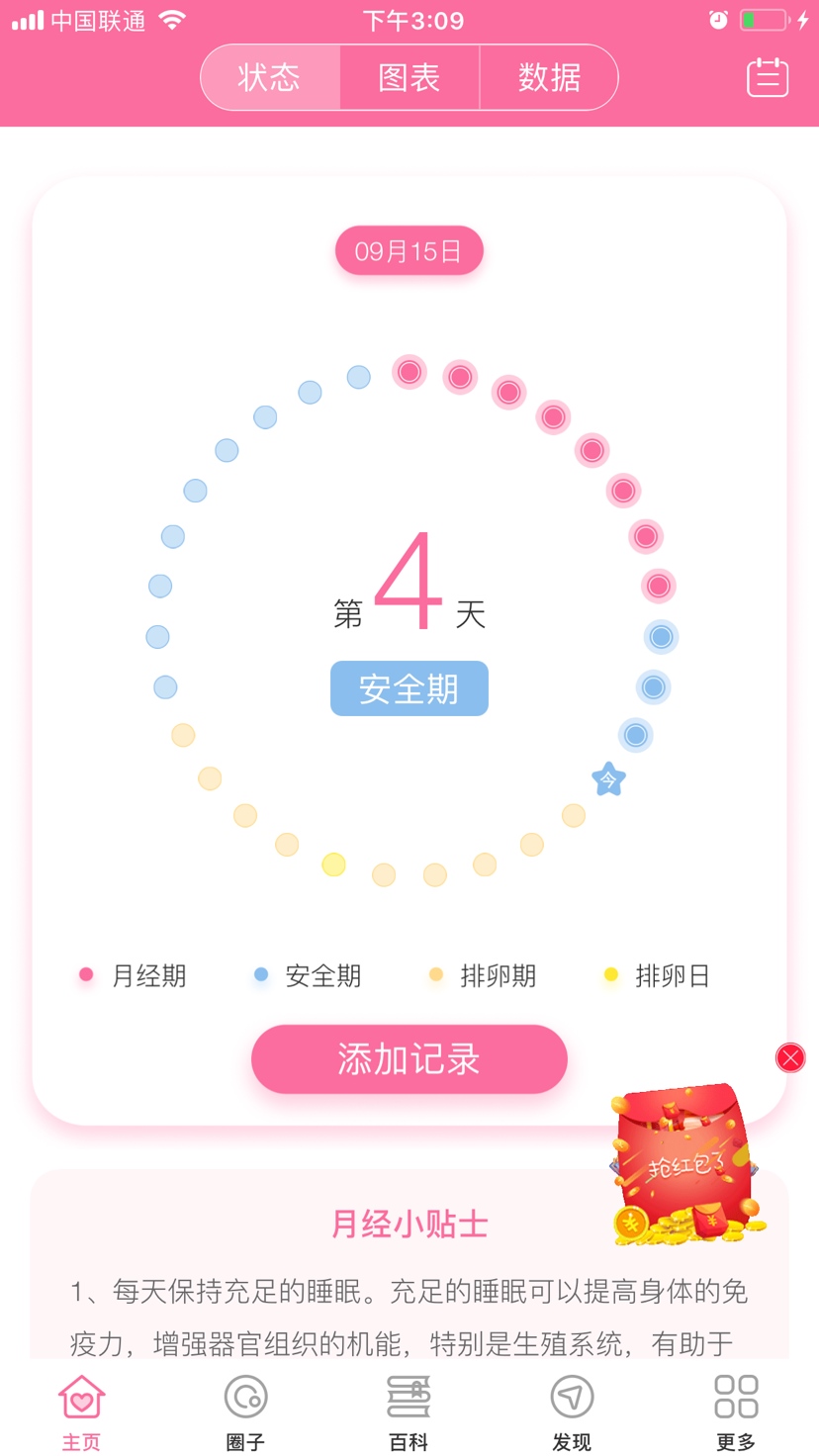Switch to the 发现 tab
The image size is (819, 1456).
pos(572,1411)
